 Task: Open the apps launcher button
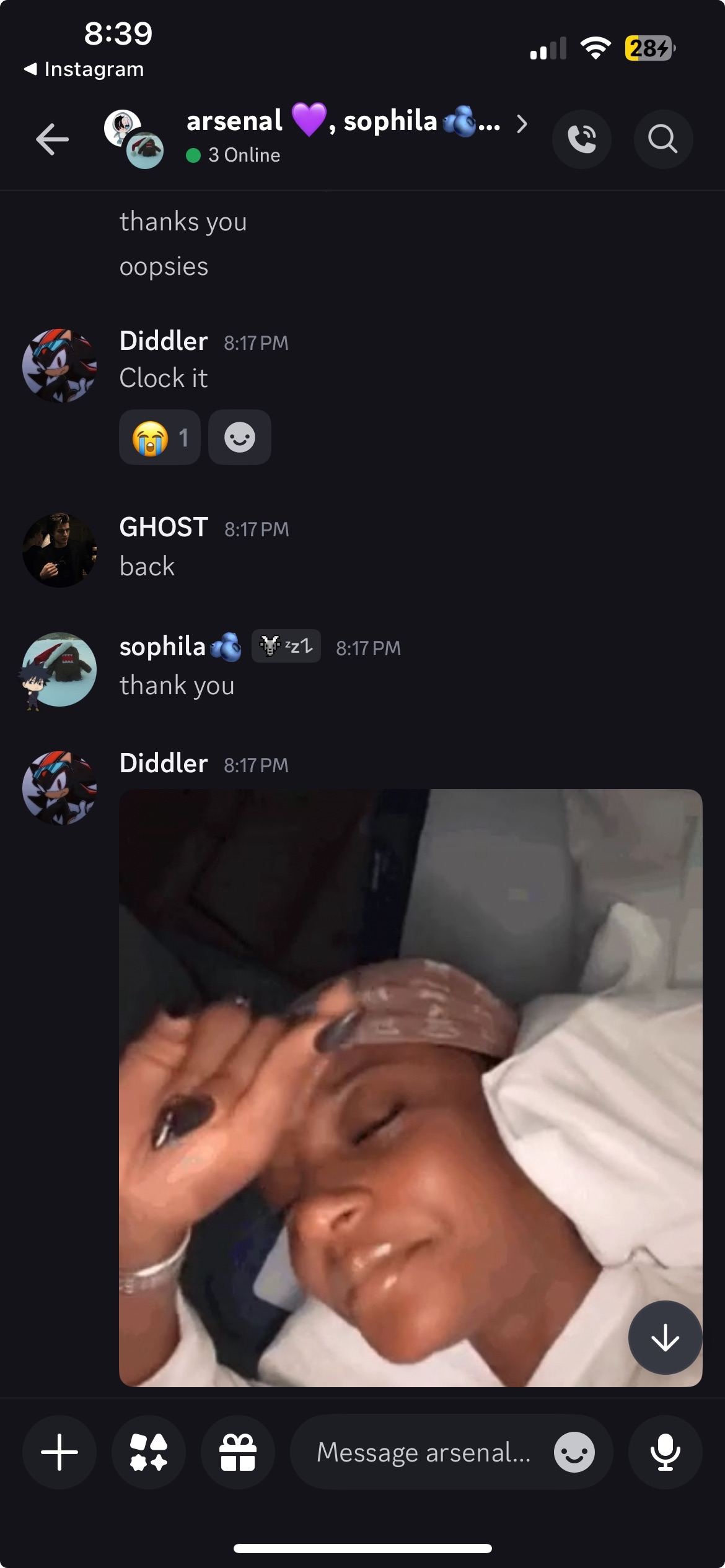click(149, 1452)
